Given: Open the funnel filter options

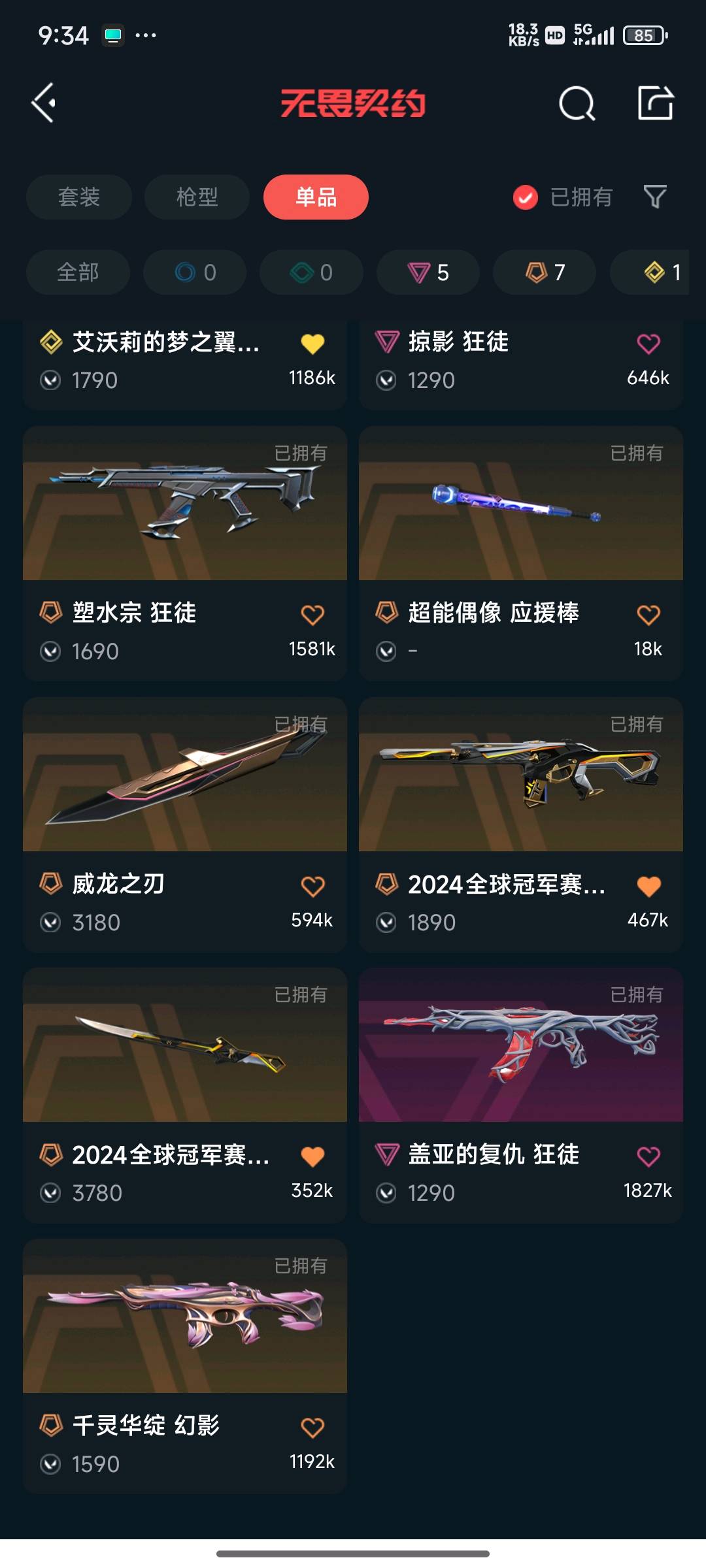Looking at the screenshot, I should [x=655, y=197].
